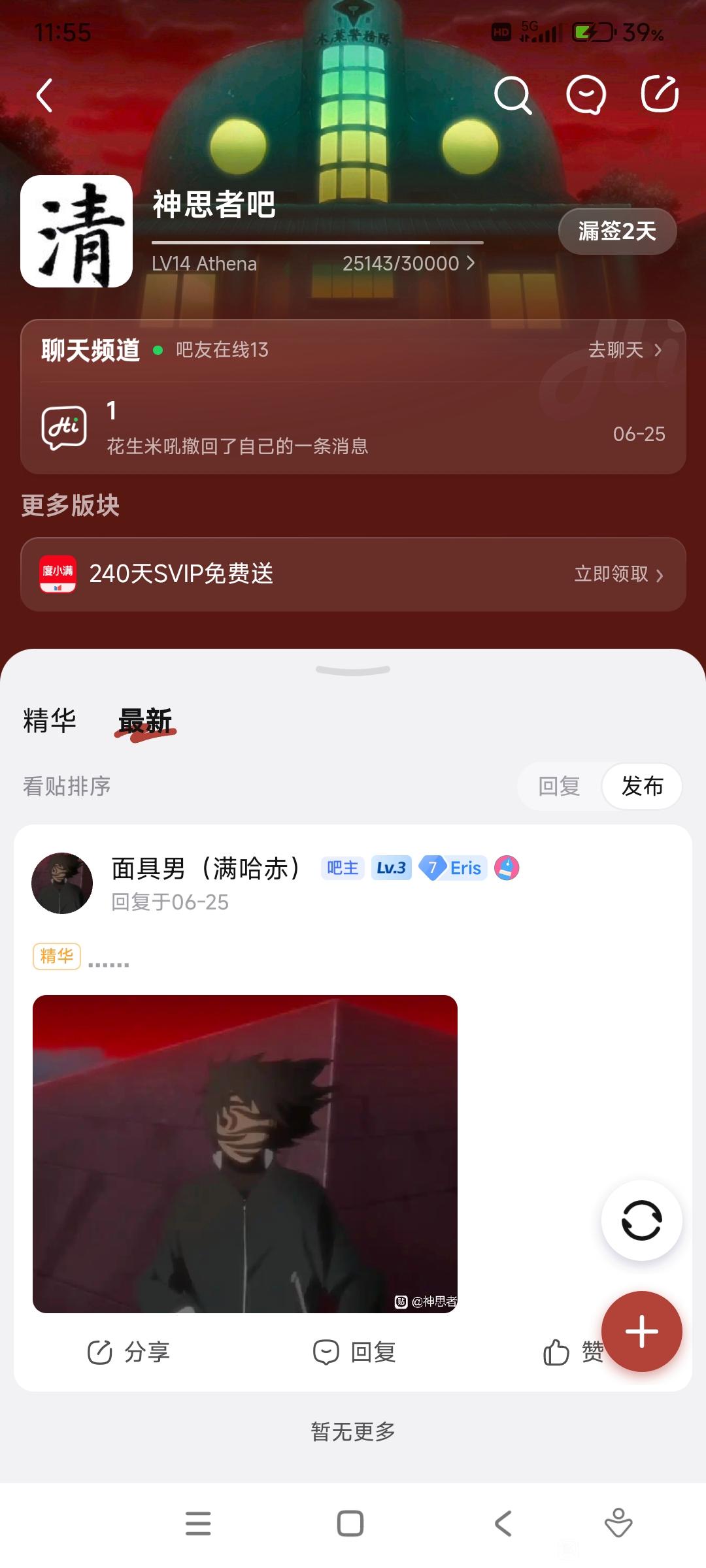Share the post by 面具男
The width and height of the screenshot is (706, 1568).
[x=128, y=1352]
